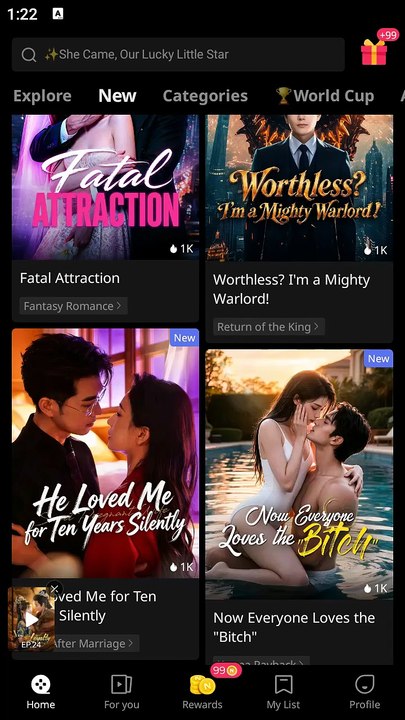The image size is (405, 720).
Task: Open Now Everyone Loves the "Bitch" poster
Action: click(299, 474)
